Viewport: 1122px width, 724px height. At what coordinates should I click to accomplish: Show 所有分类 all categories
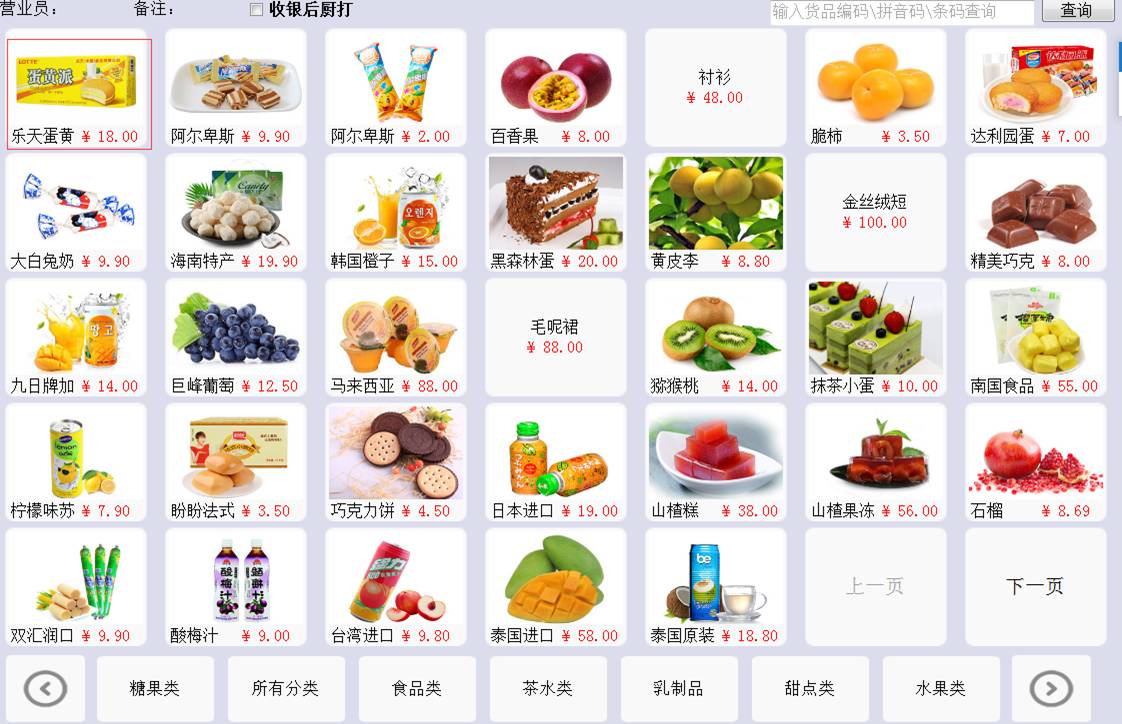click(x=285, y=688)
